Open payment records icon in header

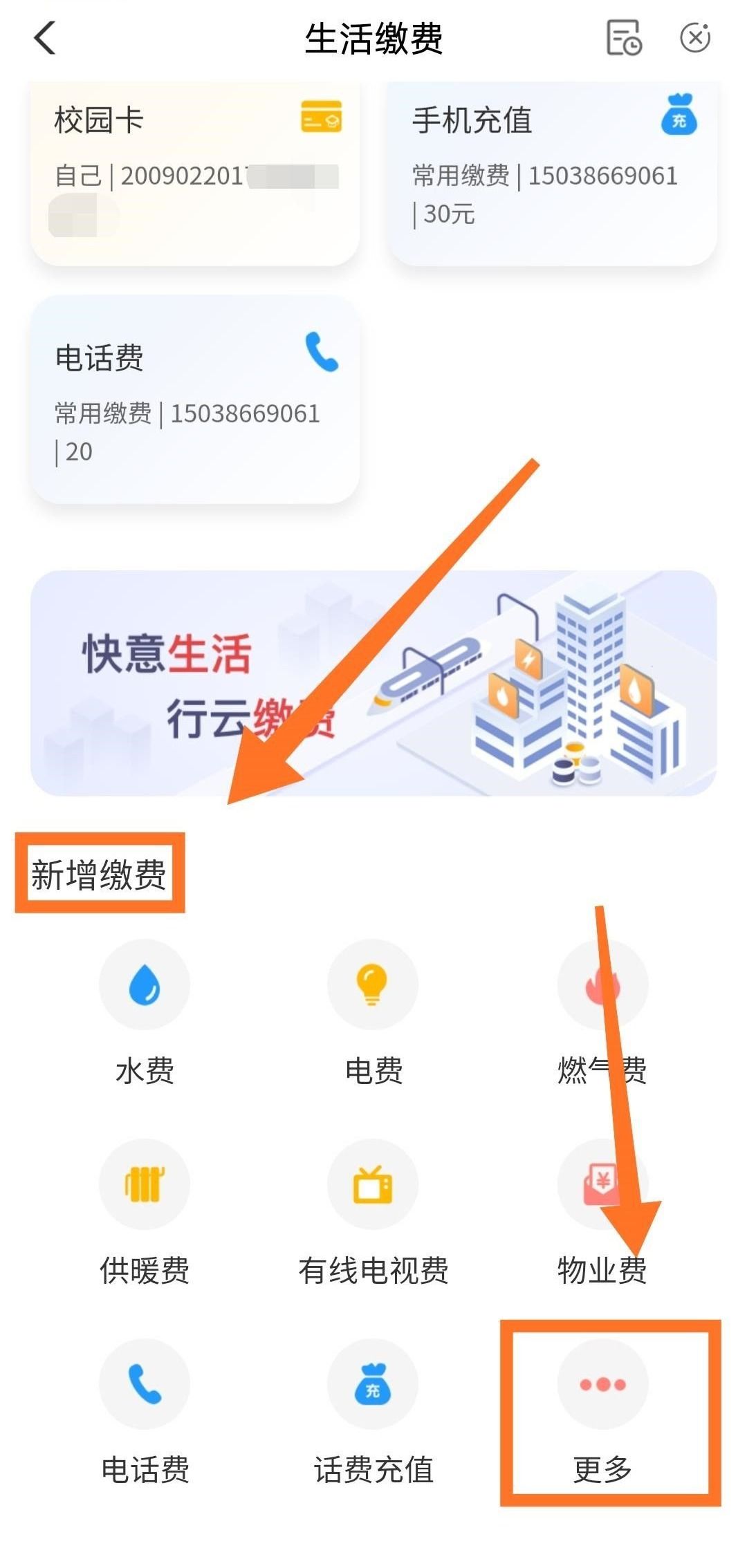pos(624,38)
